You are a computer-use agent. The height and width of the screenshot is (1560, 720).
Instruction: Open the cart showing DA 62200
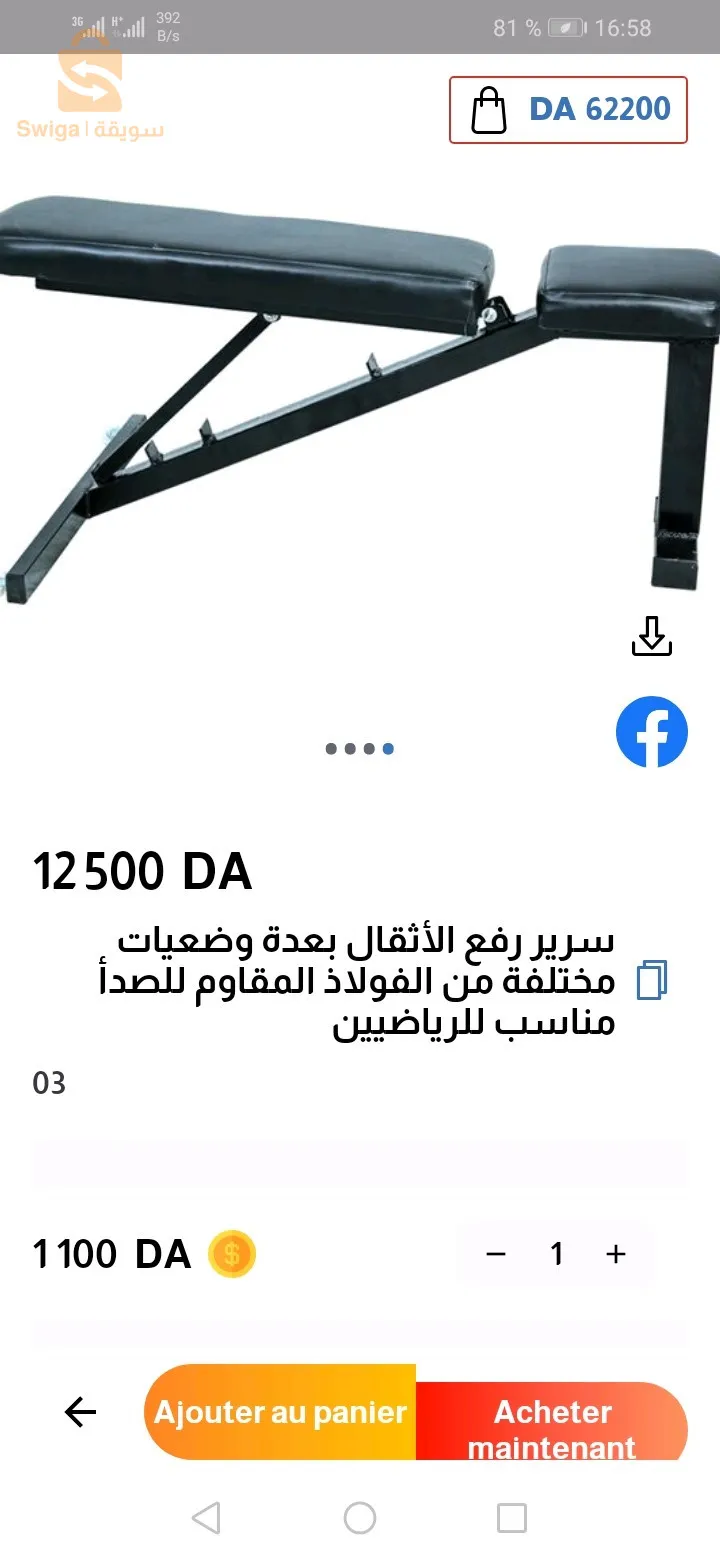pos(568,110)
